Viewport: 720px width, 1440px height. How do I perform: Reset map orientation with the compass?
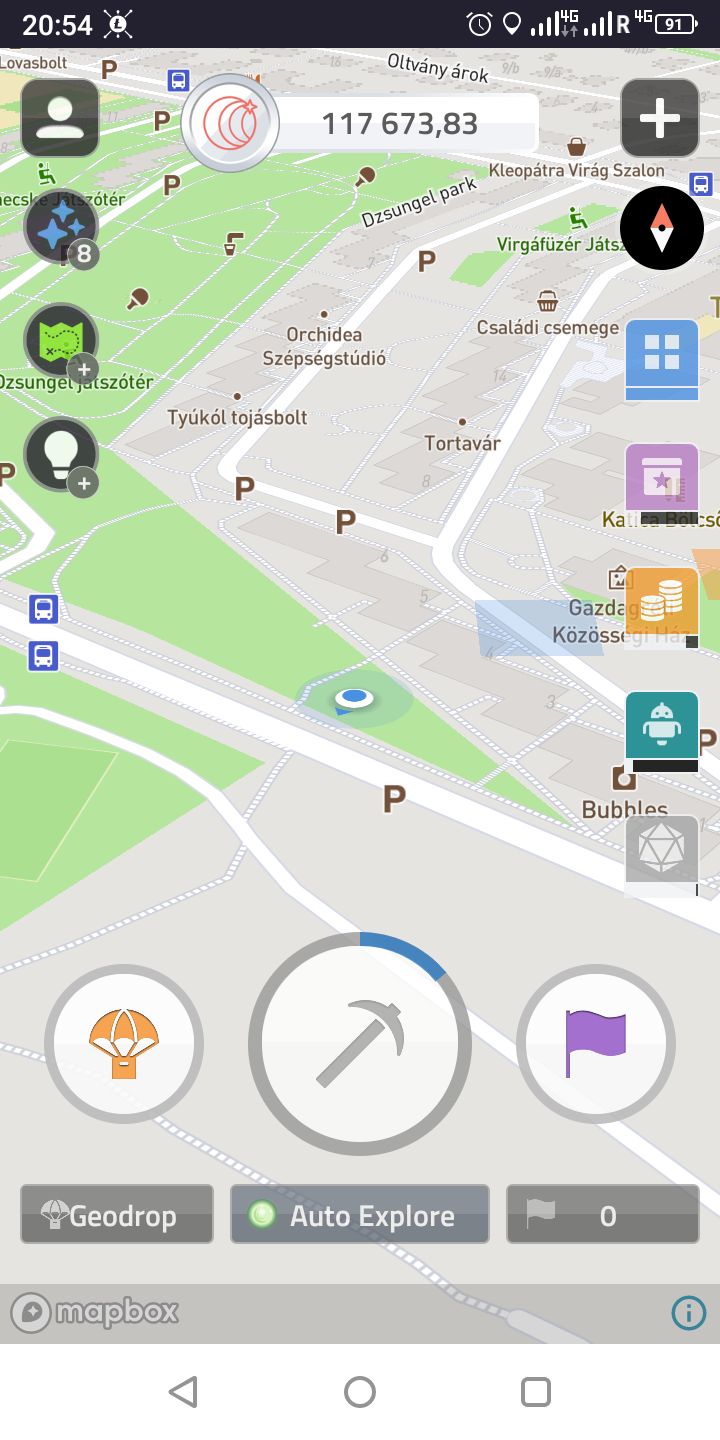pos(662,228)
